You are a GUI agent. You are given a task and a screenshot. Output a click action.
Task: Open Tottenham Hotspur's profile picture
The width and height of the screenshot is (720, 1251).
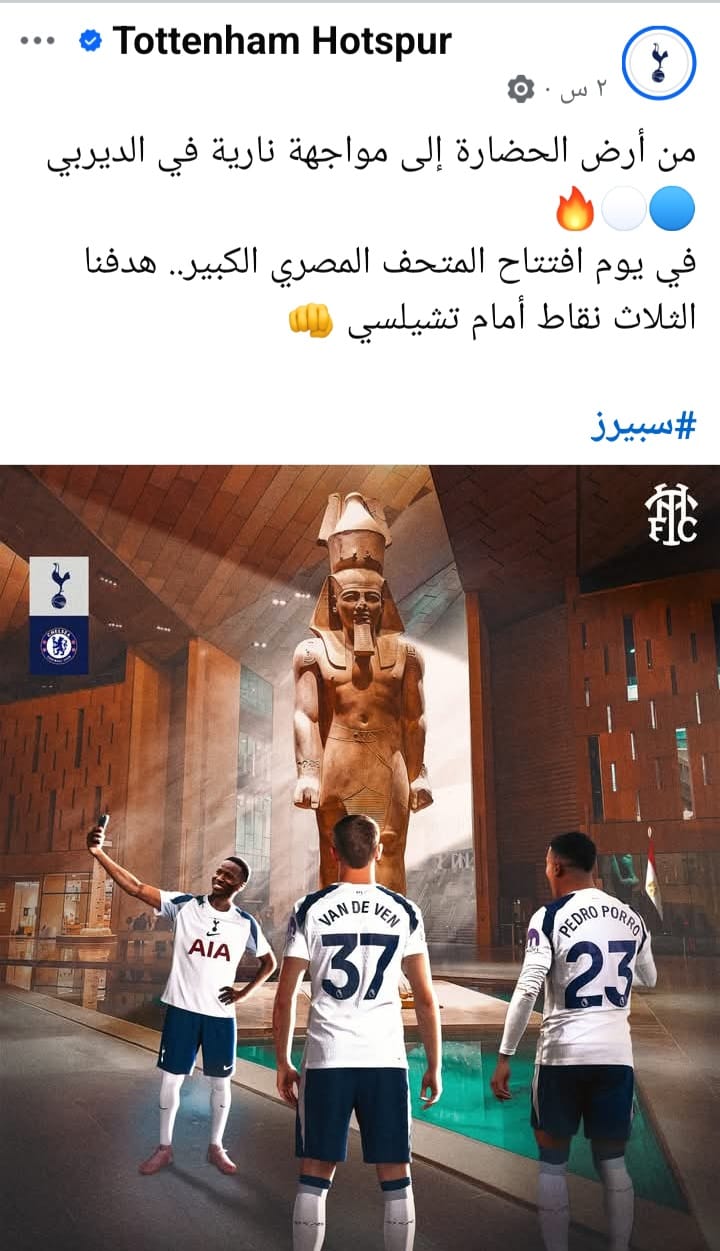click(658, 62)
